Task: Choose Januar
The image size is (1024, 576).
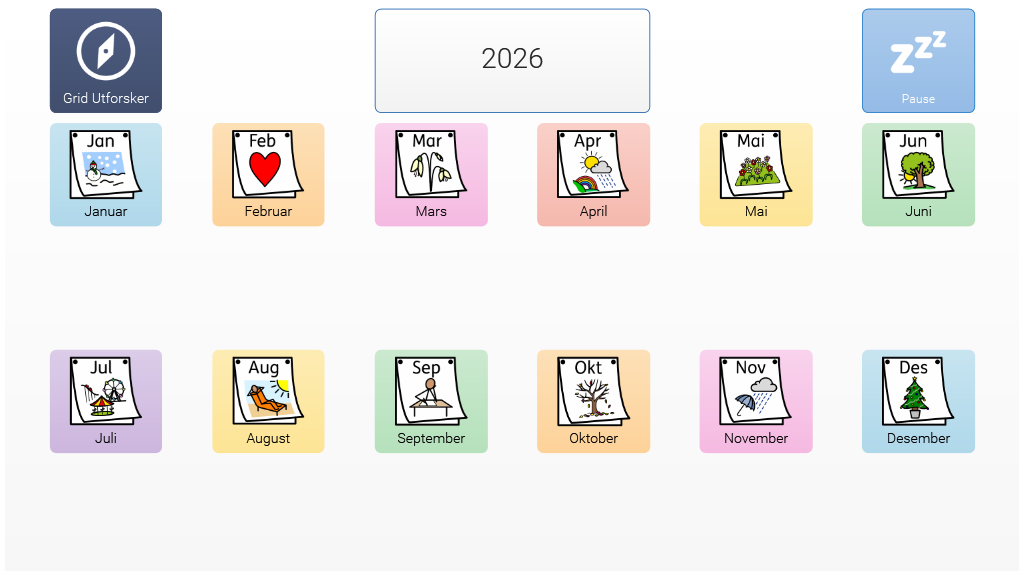Action: [x=106, y=175]
